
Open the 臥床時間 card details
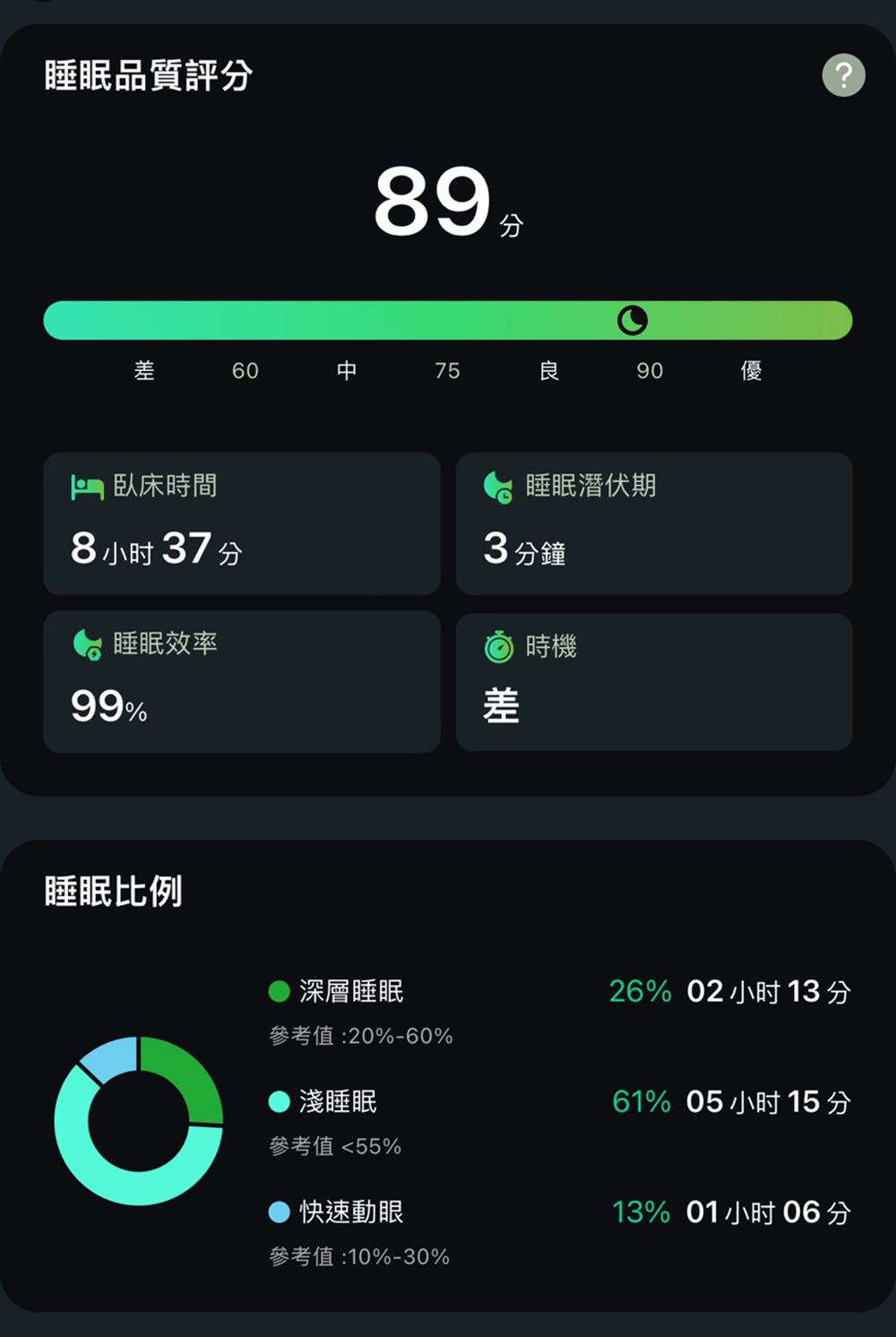click(242, 523)
